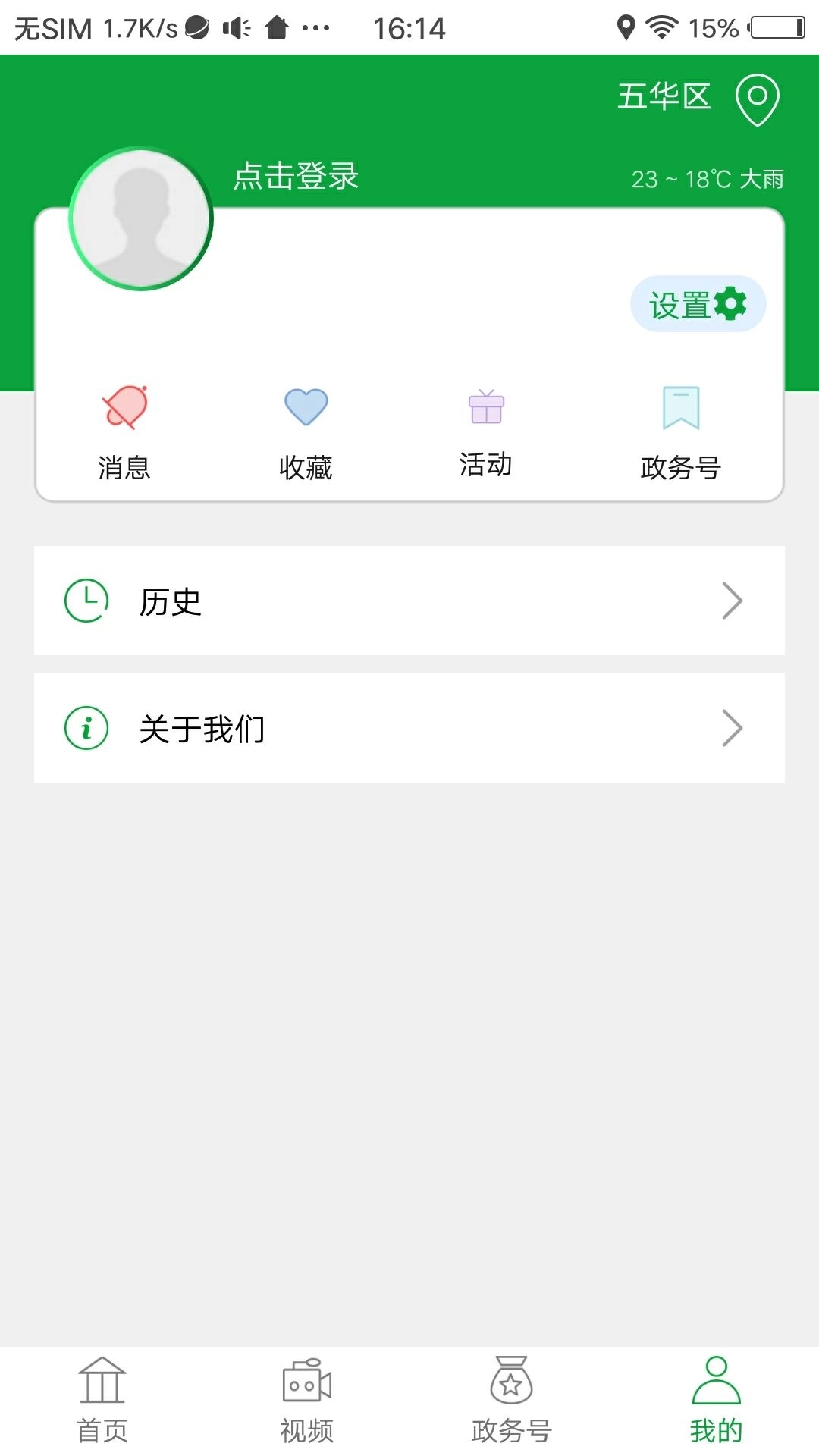Image resolution: width=819 pixels, height=1456 pixels.
Task: Open 收藏 favorites via the heart icon
Action: [305, 407]
